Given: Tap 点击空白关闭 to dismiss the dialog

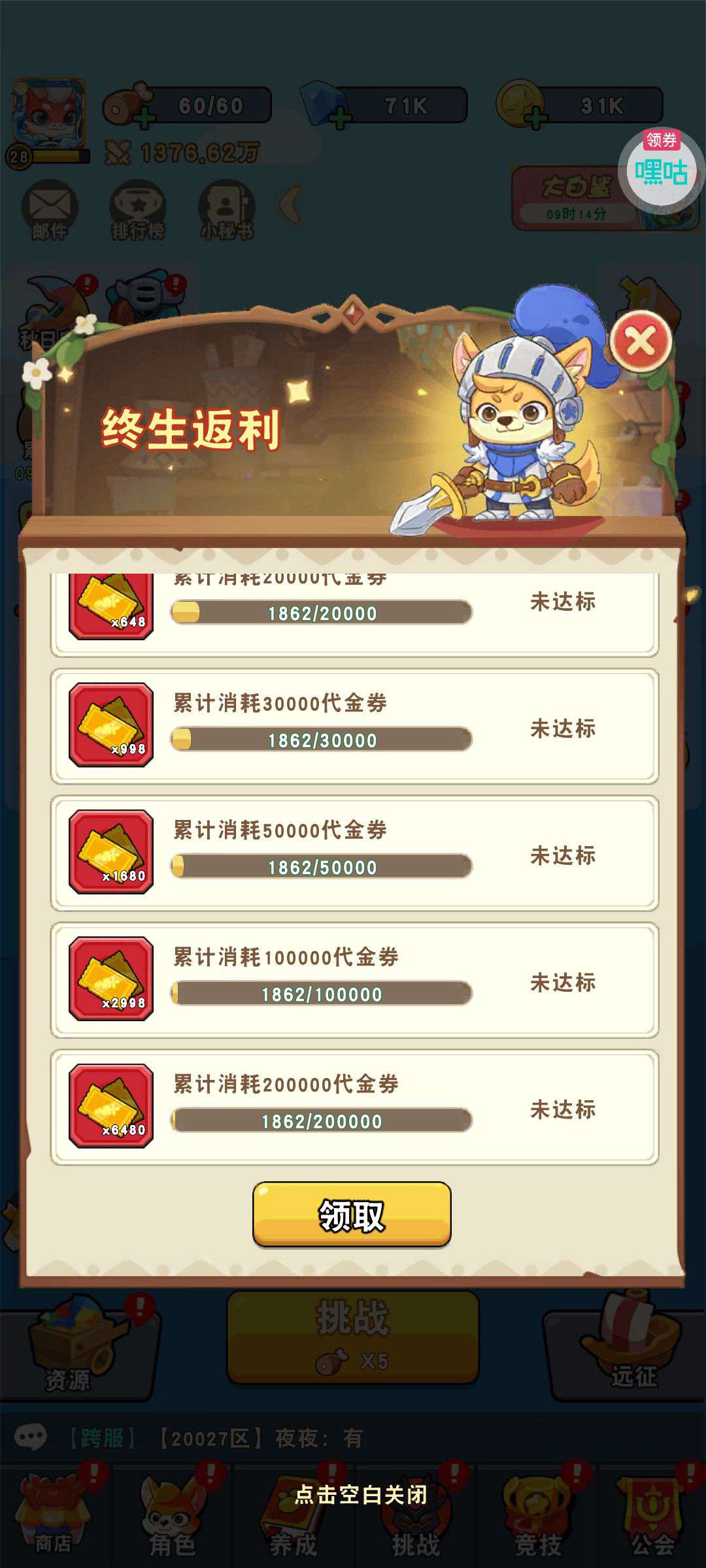Looking at the screenshot, I should tap(361, 1494).
